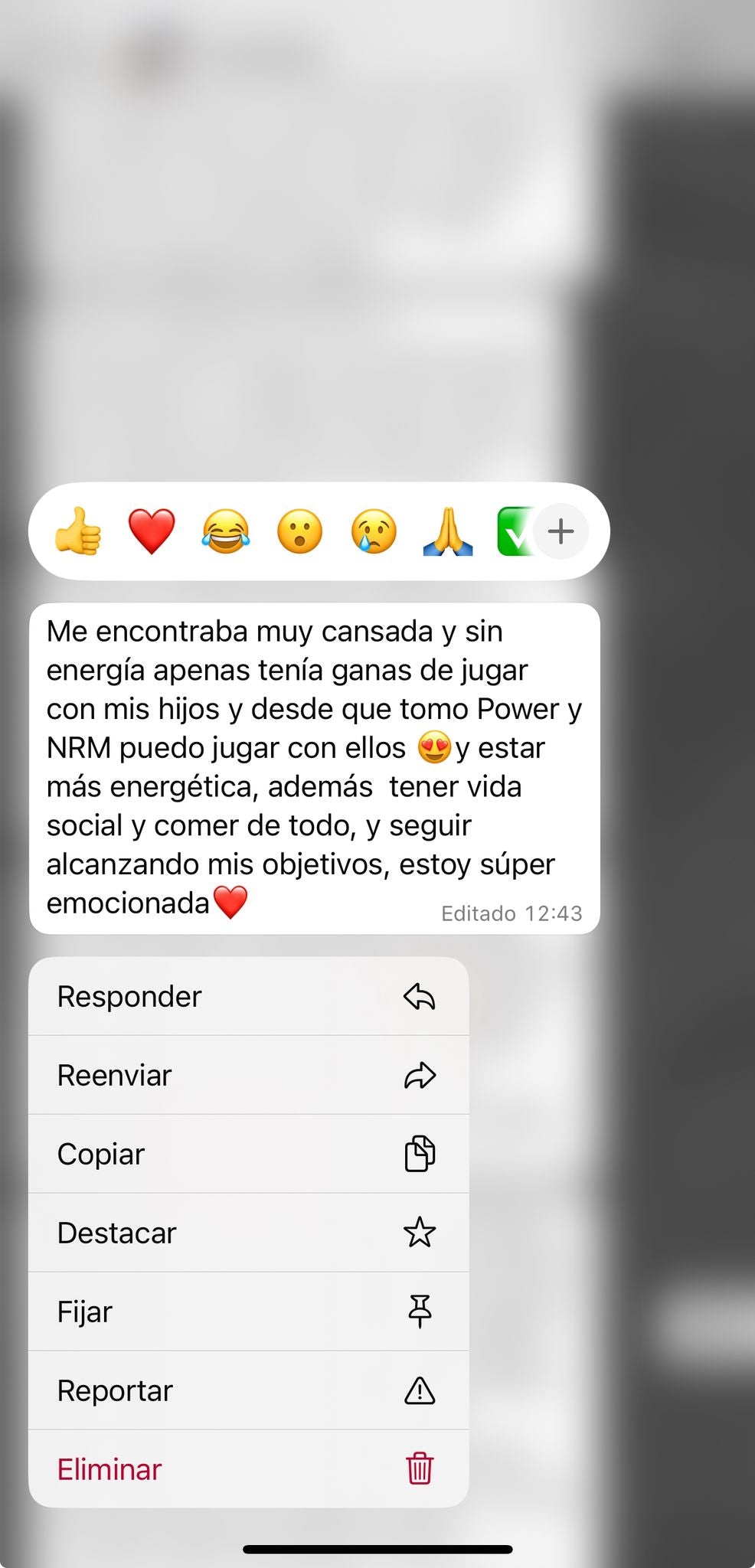
Task: React with the praying hands emoji
Action: pos(448,531)
